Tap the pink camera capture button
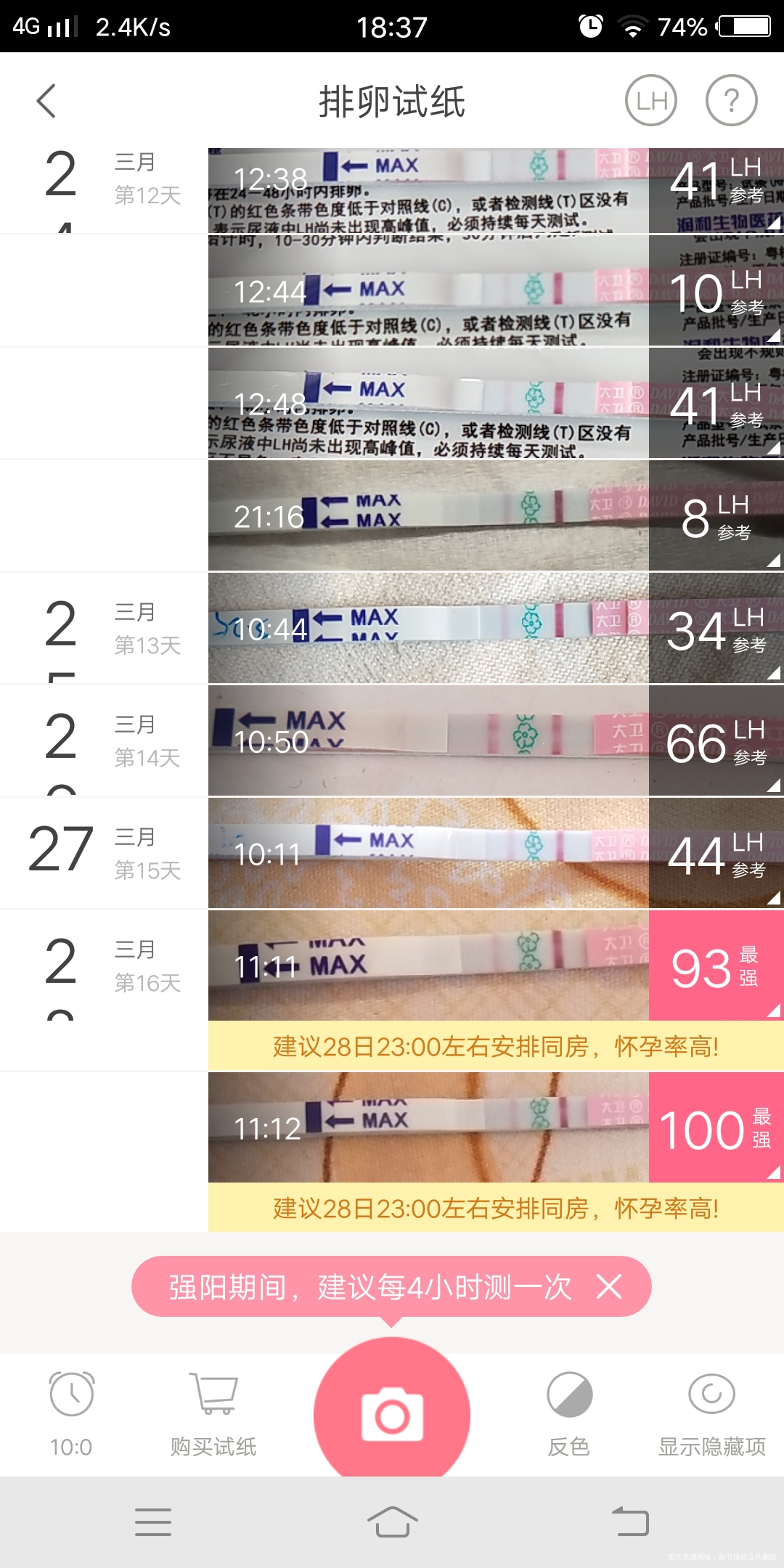 [x=392, y=1412]
